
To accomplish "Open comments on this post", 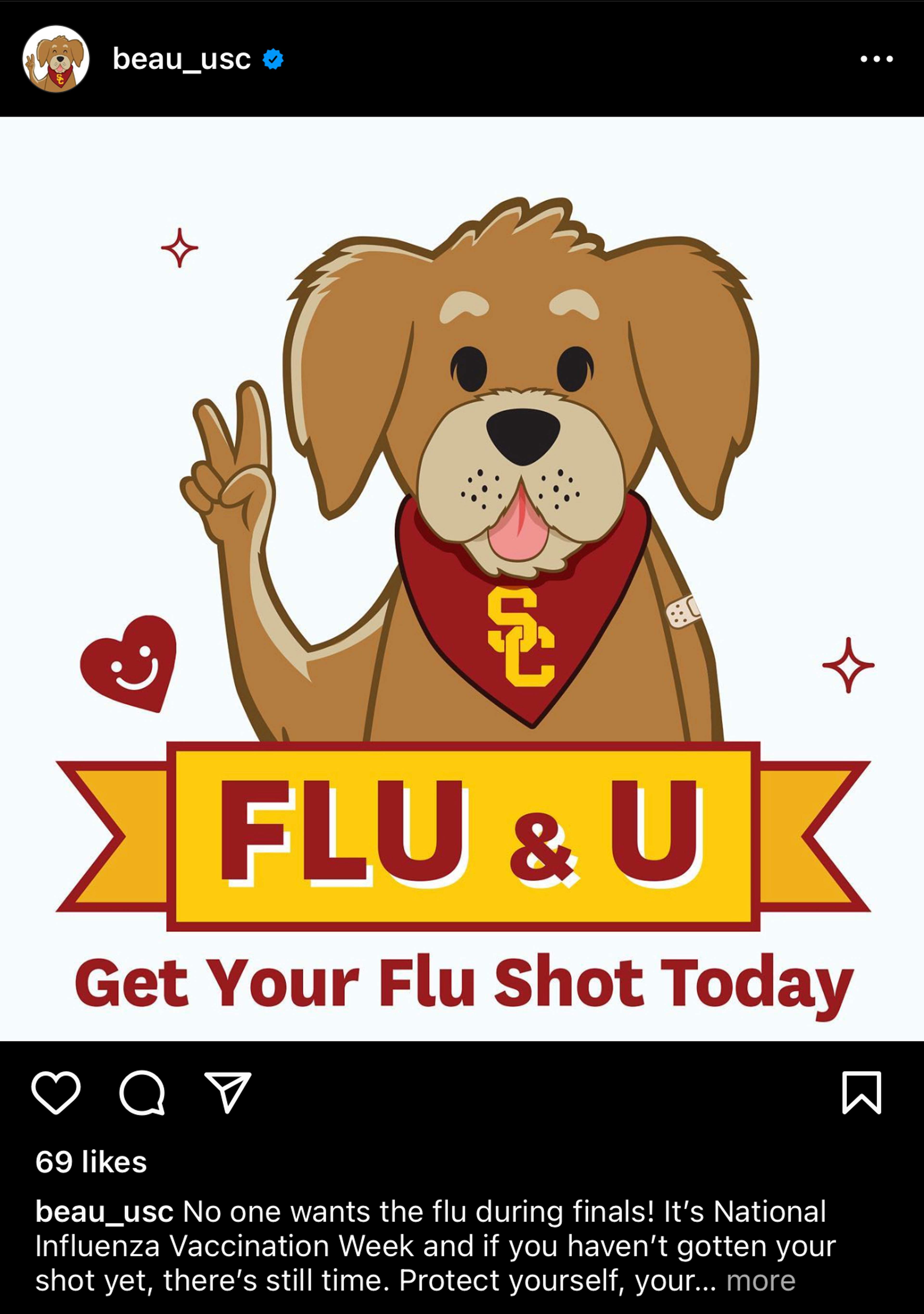I will [142, 1093].
